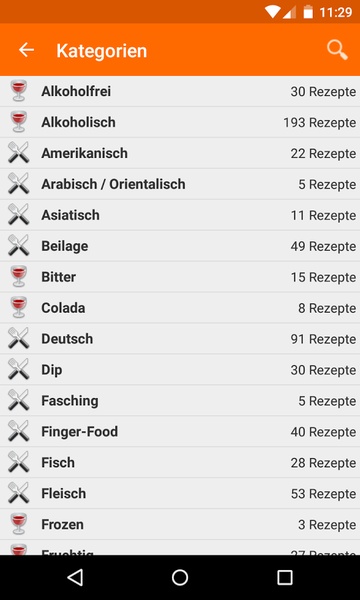Select the Fisch category

(x=180, y=463)
